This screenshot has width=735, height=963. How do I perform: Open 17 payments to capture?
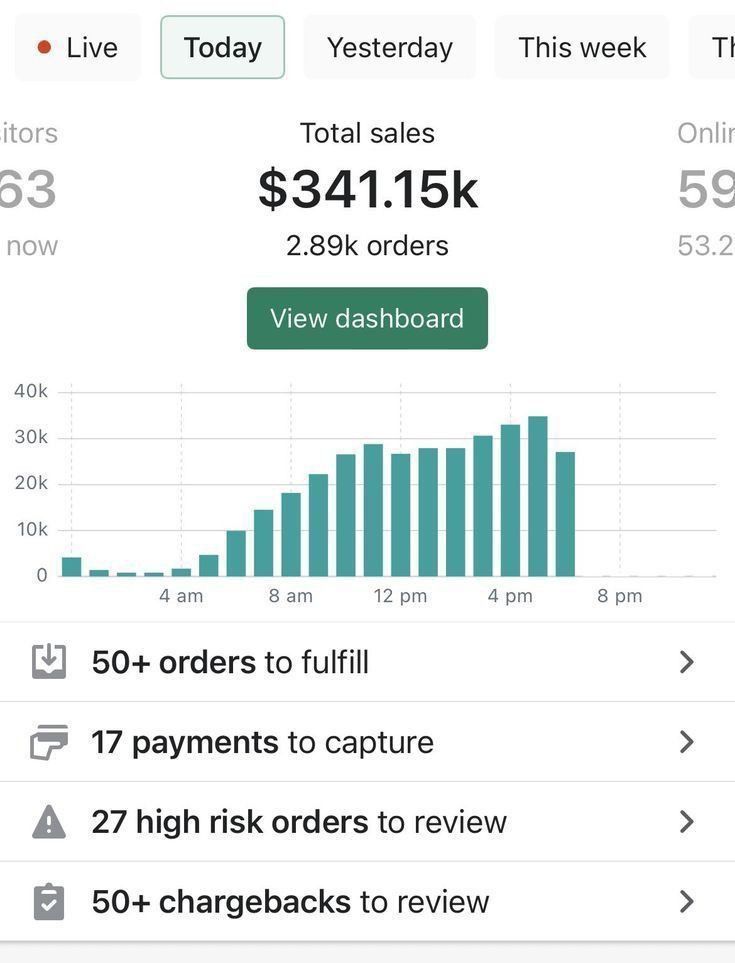point(367,742)
